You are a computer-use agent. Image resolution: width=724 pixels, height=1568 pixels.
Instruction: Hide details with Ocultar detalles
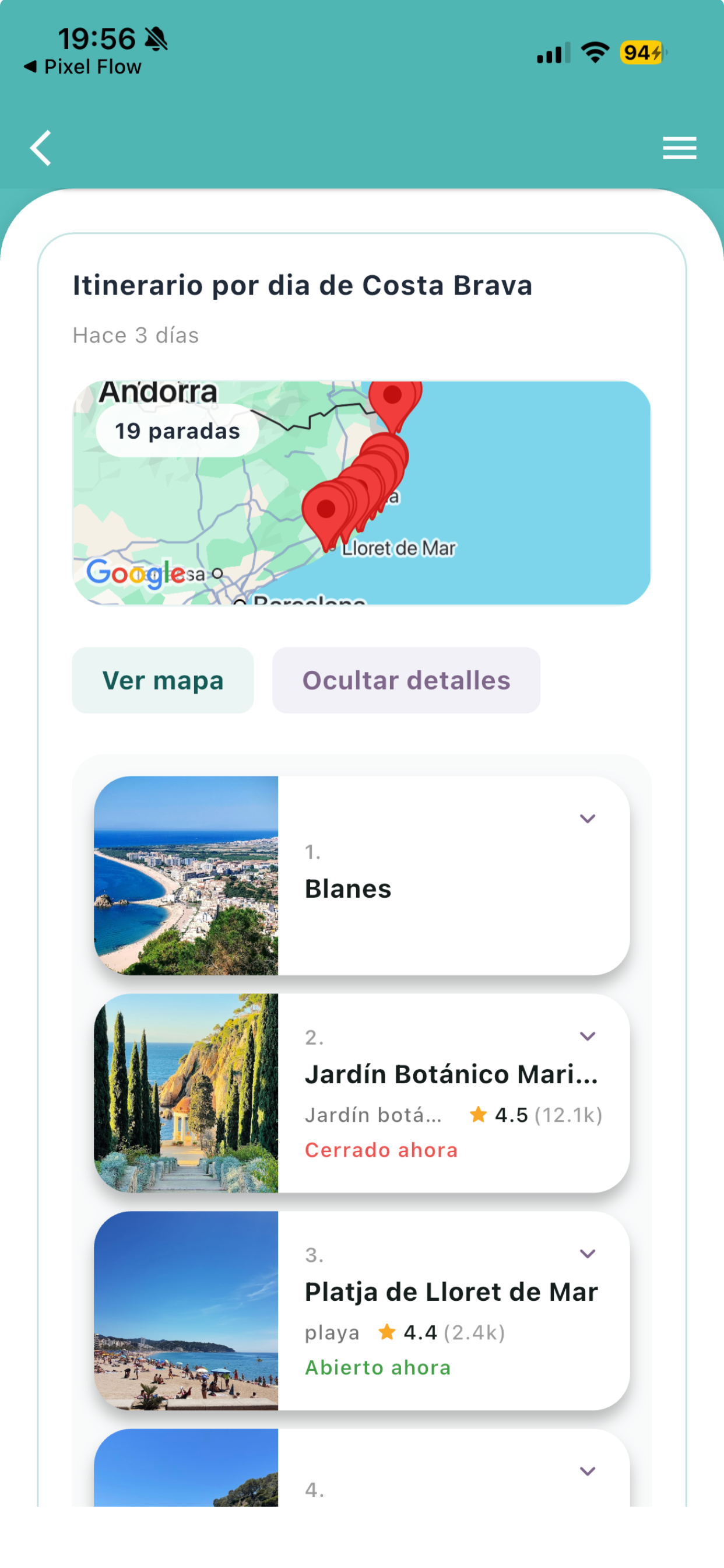(x=406, y=680)
